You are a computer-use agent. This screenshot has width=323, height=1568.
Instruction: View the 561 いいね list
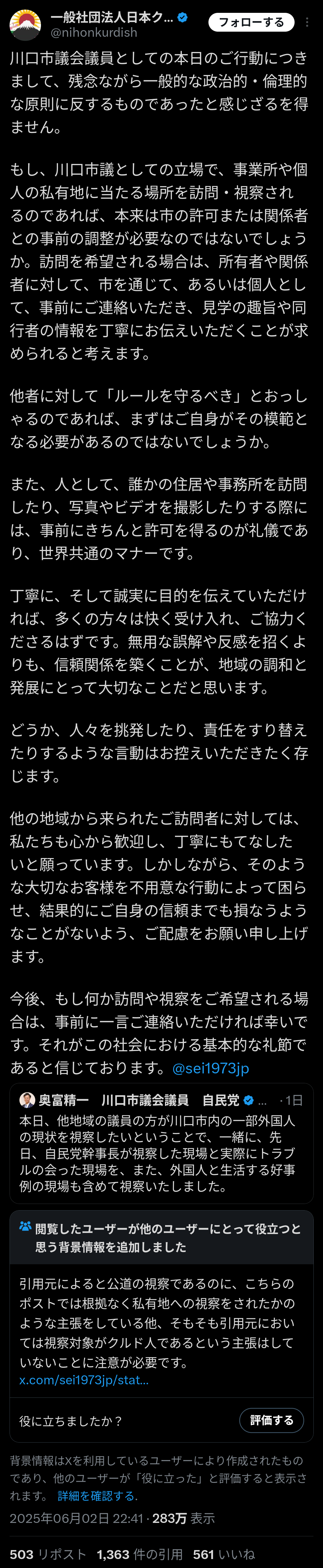click(x=223, y=1554)
